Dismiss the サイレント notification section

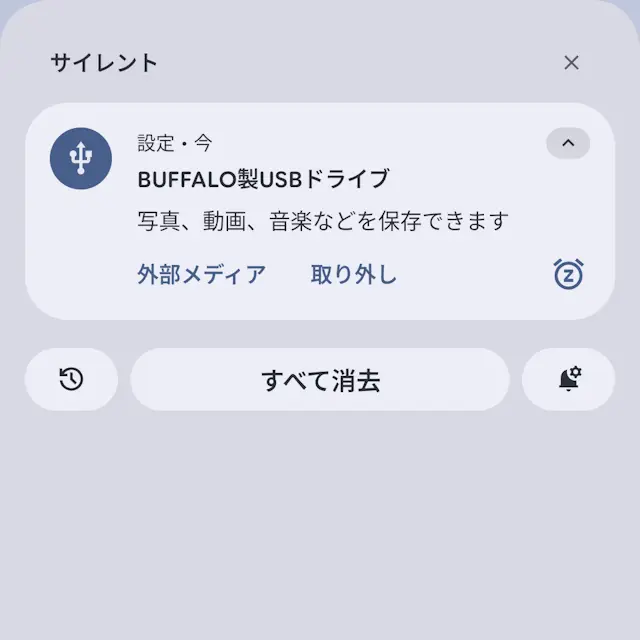pos(571,63)
